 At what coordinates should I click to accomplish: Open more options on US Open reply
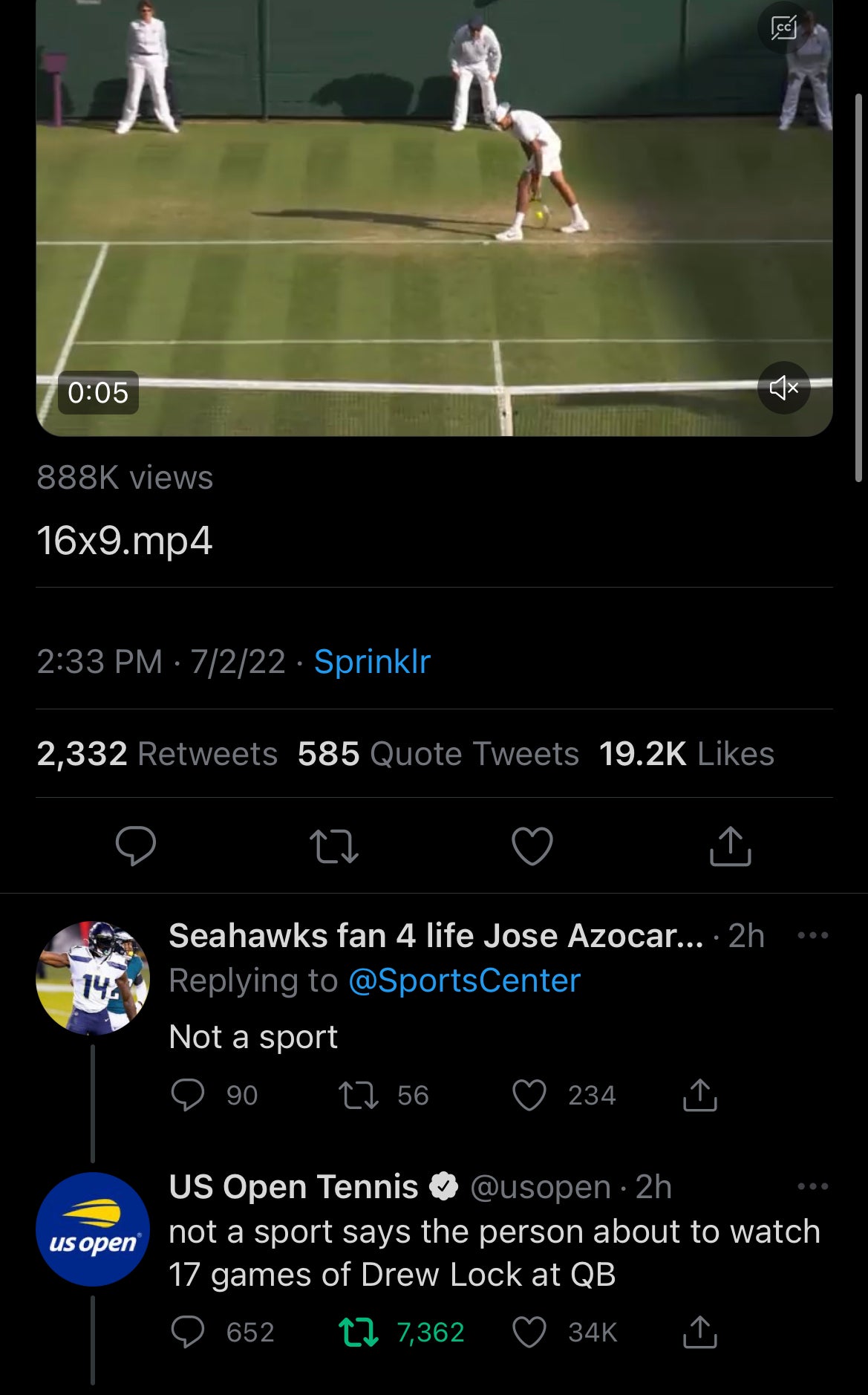coord(812,1186)
